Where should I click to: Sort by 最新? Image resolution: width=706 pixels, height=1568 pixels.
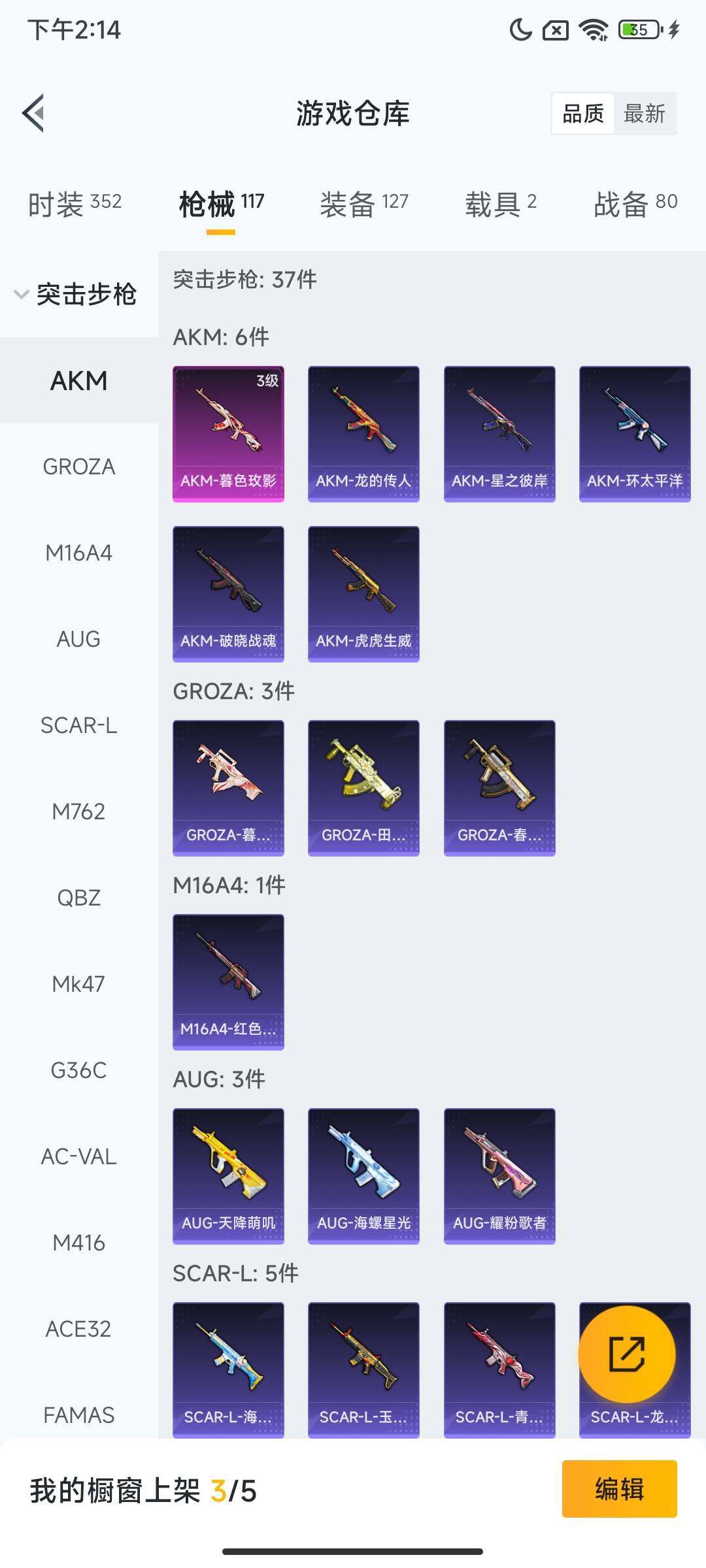click(x=644, y=114)
